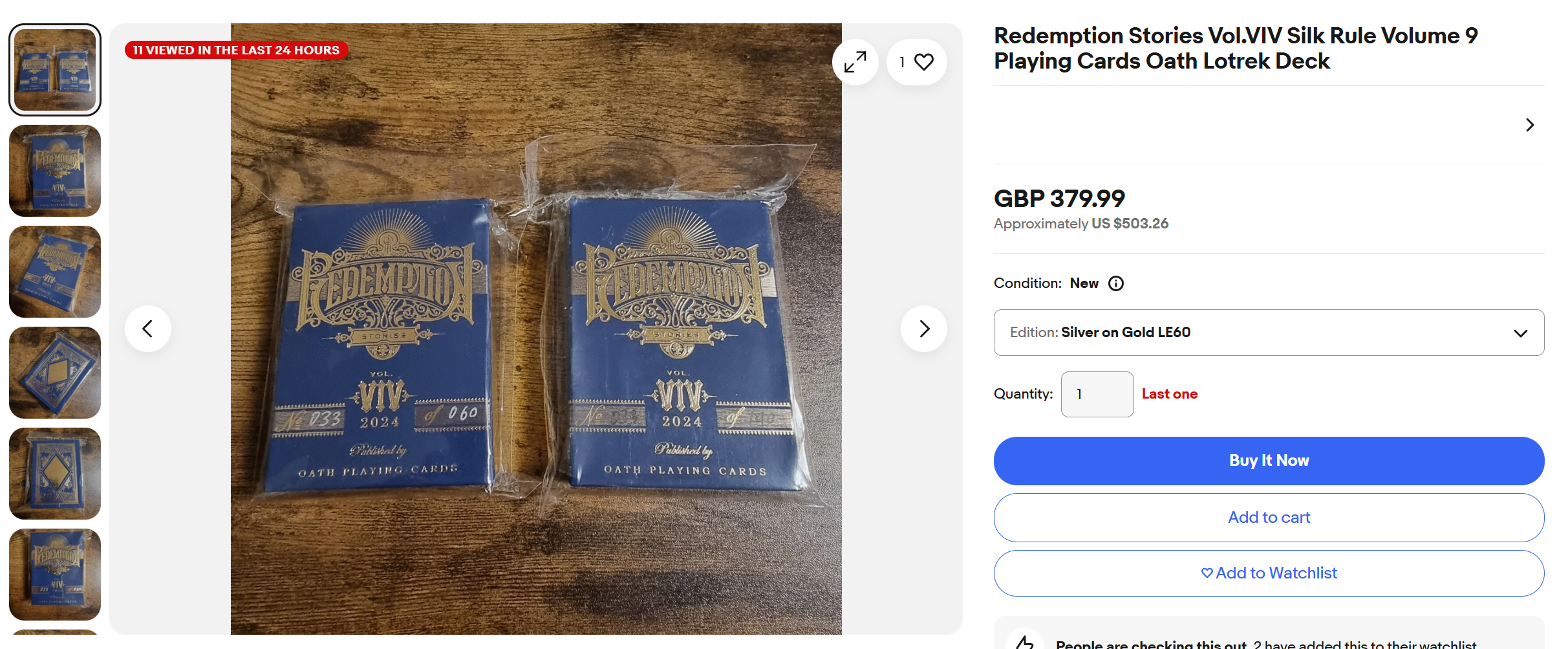Select the second thumbnail of single deck front
Screen dimensions: 1568x649
click(x=55, y=171)
